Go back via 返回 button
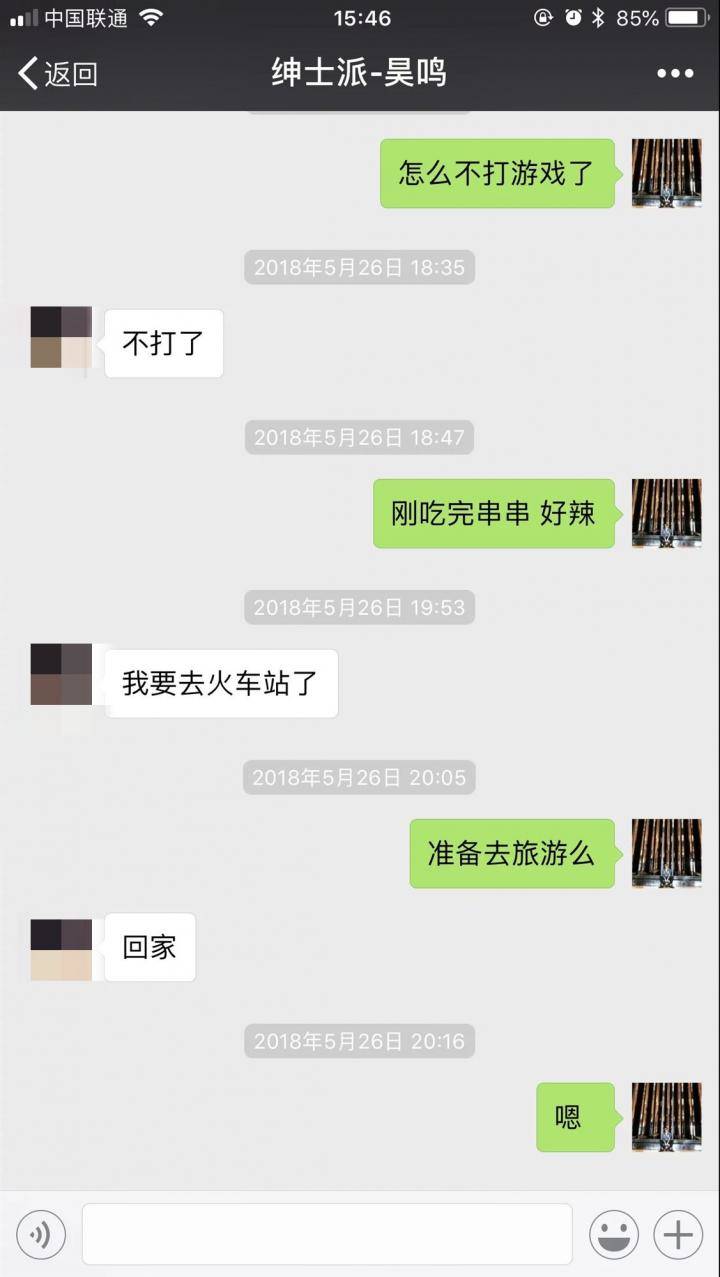Screen dimensions: 720x1277 click(x=58, y=74)
